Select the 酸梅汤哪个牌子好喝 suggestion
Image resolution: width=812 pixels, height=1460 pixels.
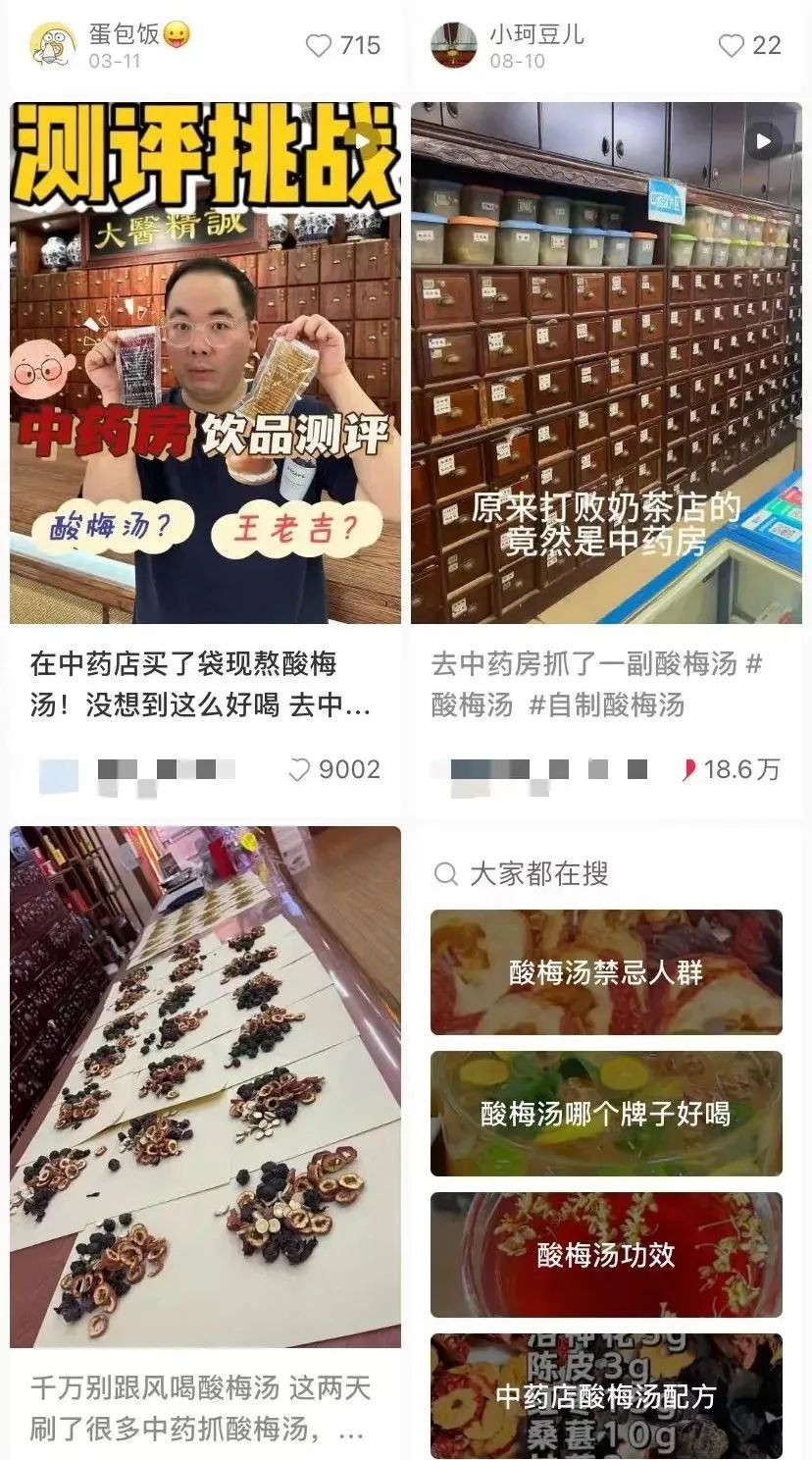606,1114
